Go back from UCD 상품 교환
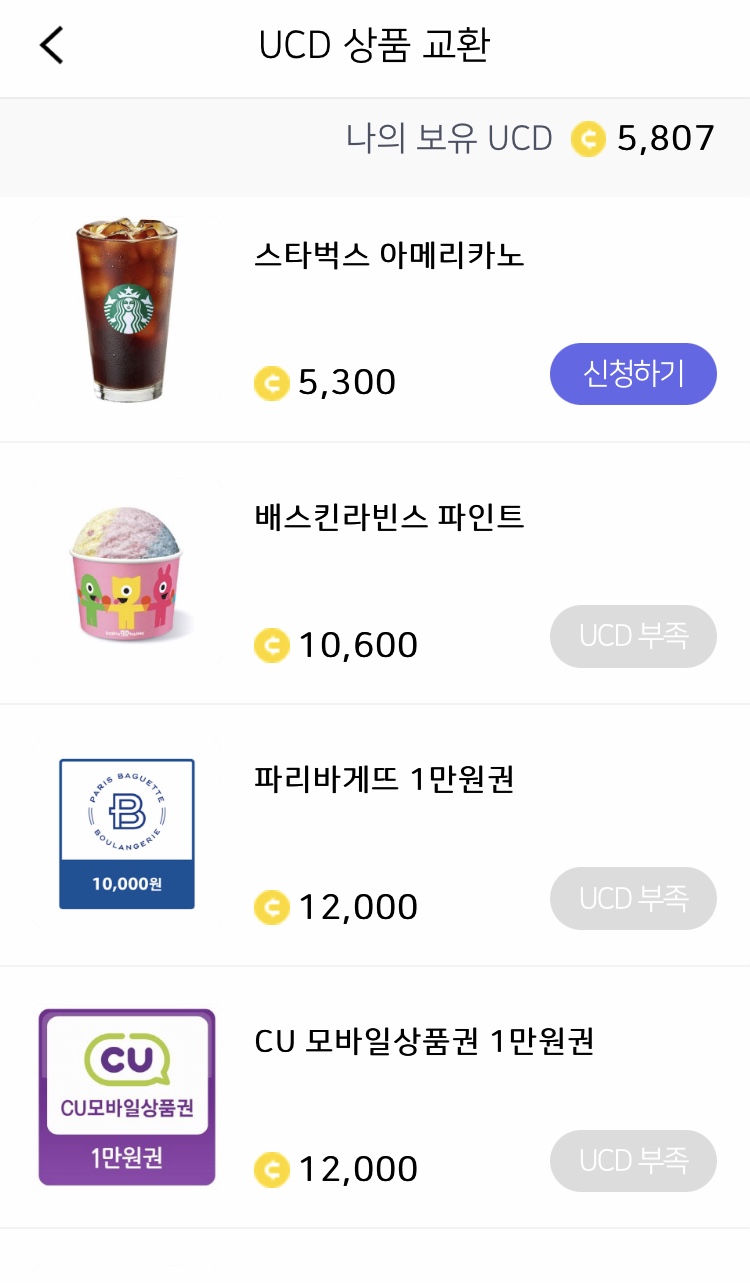Screen dimensions: 750x1283 pyautogui.click(x=52, y=46)
